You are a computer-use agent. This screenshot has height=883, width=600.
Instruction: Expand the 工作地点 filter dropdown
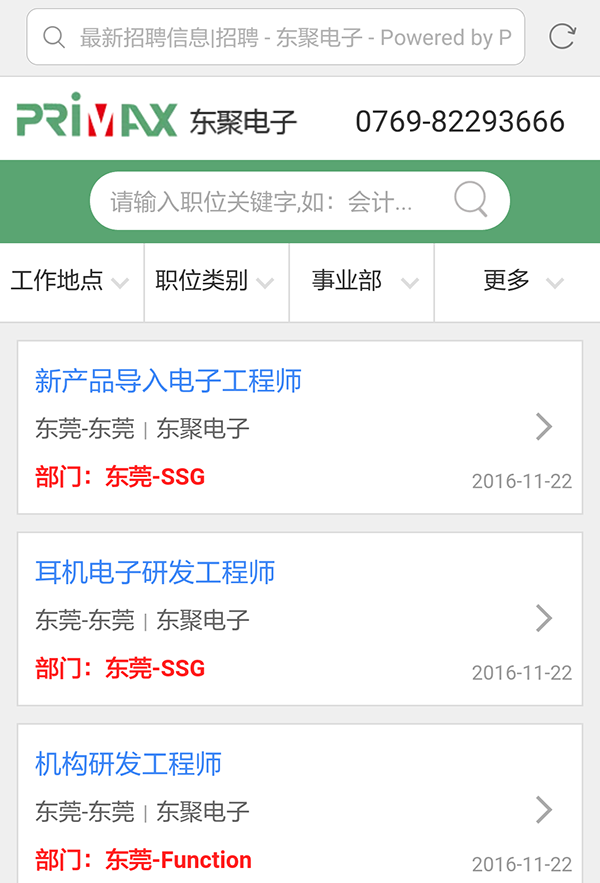71,282
